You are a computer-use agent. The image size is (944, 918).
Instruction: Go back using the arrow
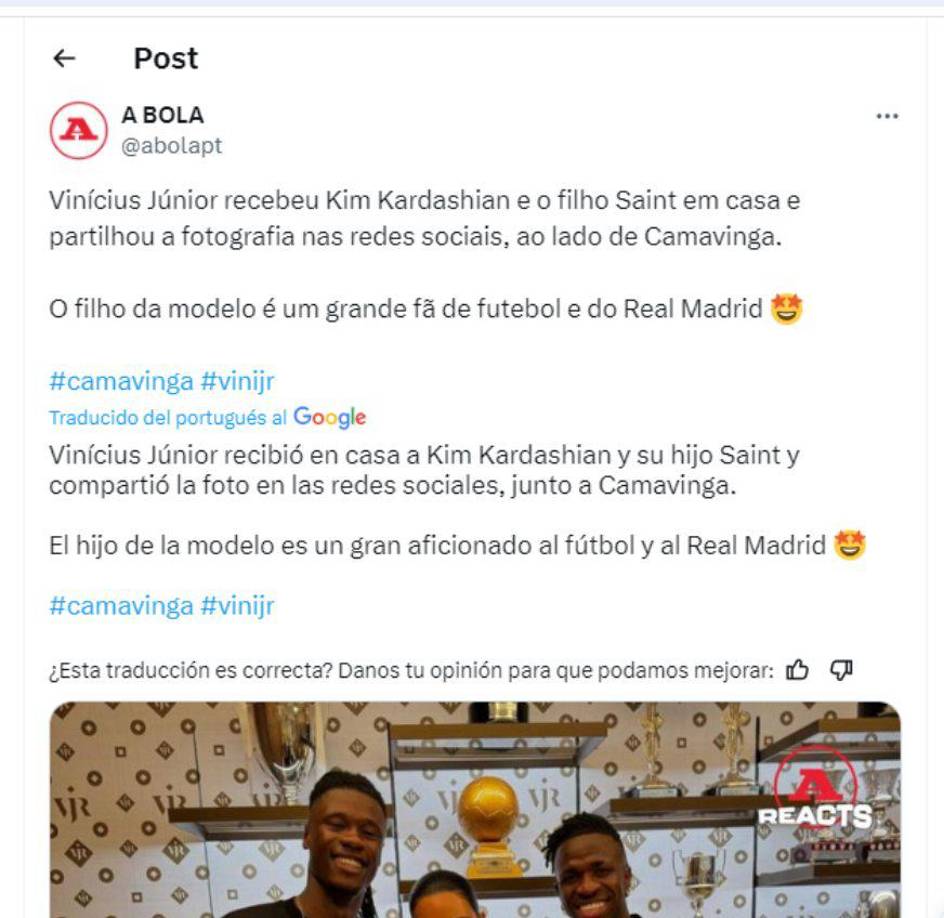[x=64, y=59]
